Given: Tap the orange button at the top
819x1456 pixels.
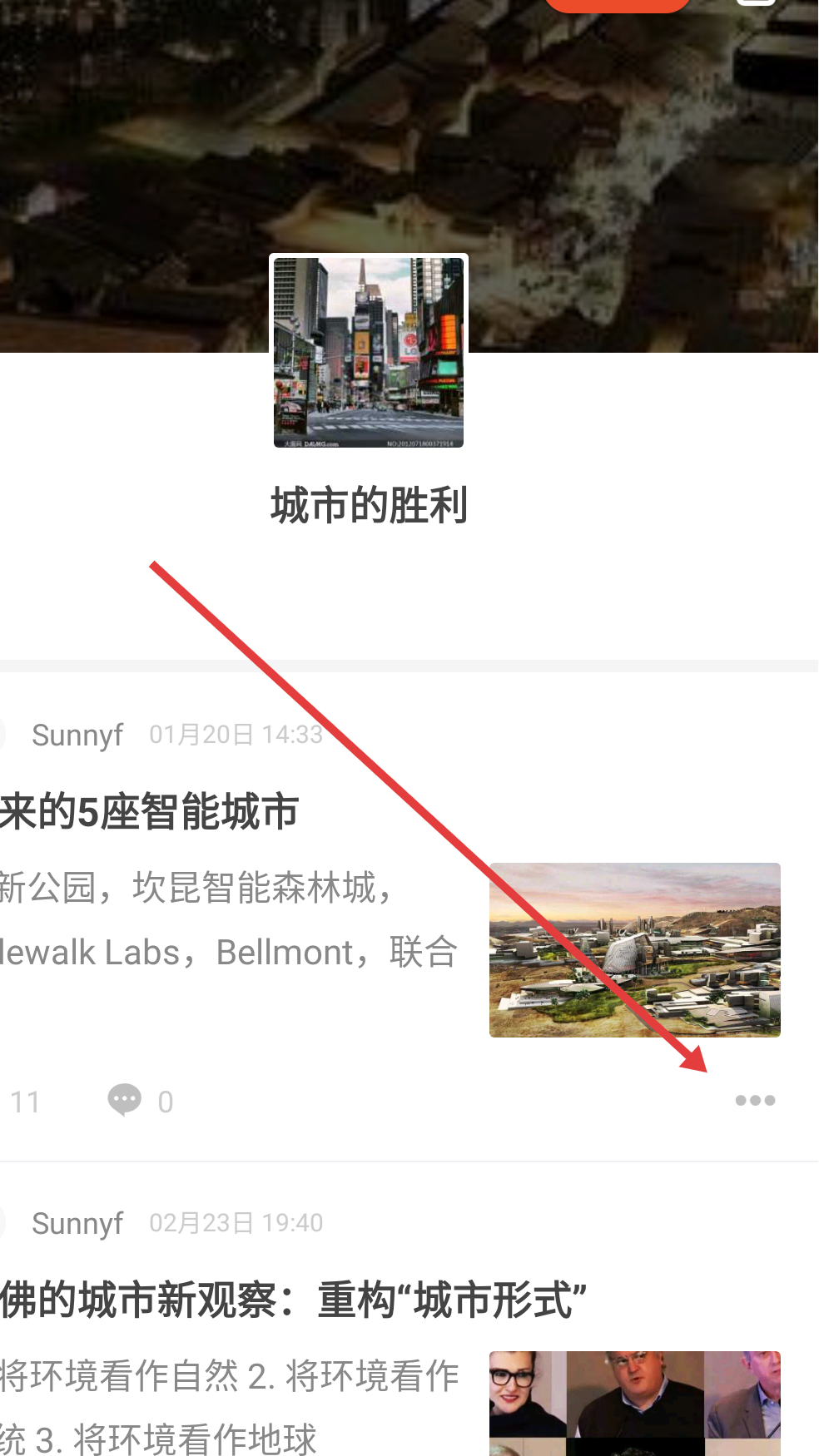Looking at the screenshot, I should click(x=617, y=4).
